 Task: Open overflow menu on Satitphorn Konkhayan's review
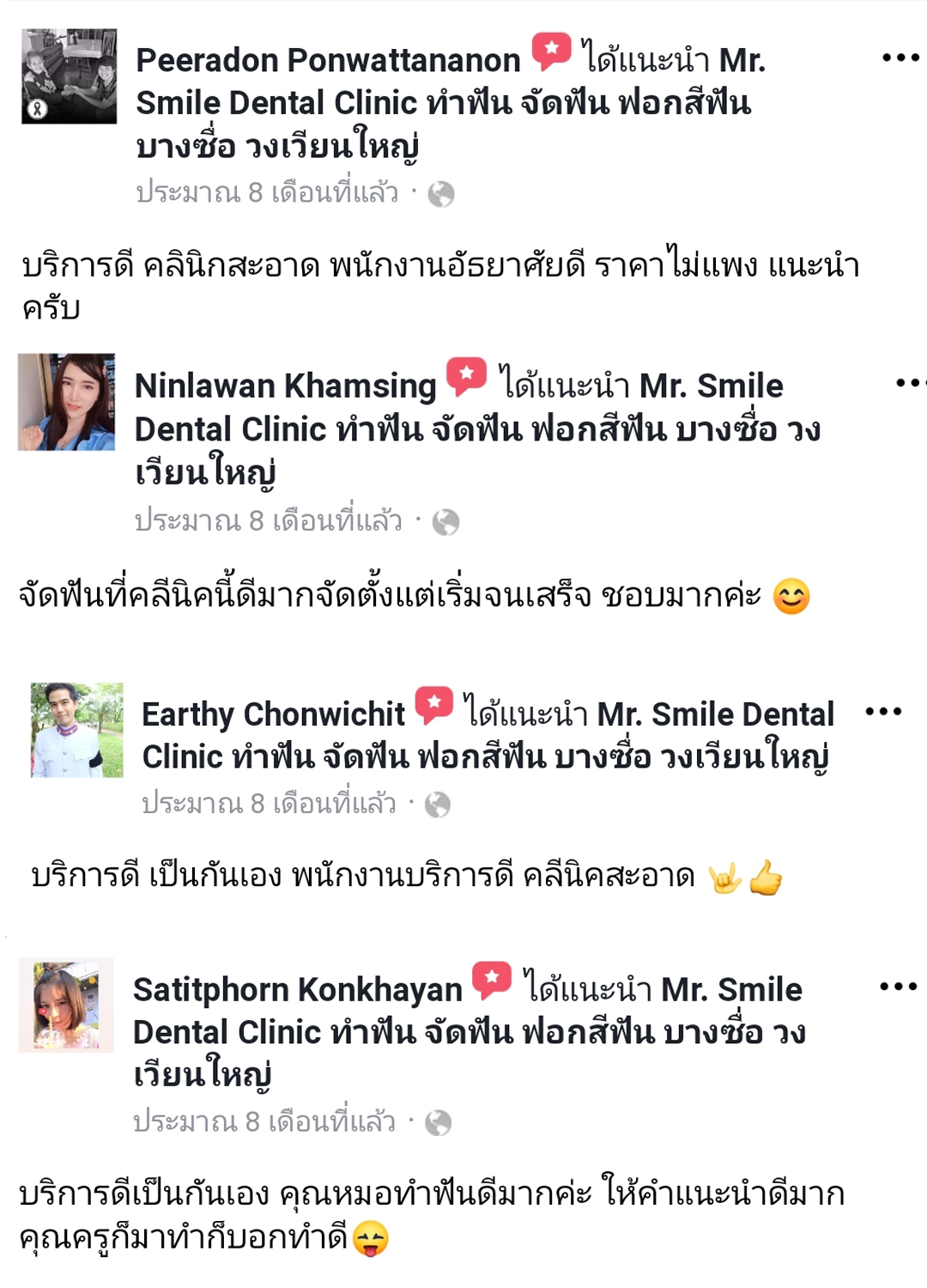(898, 987)
